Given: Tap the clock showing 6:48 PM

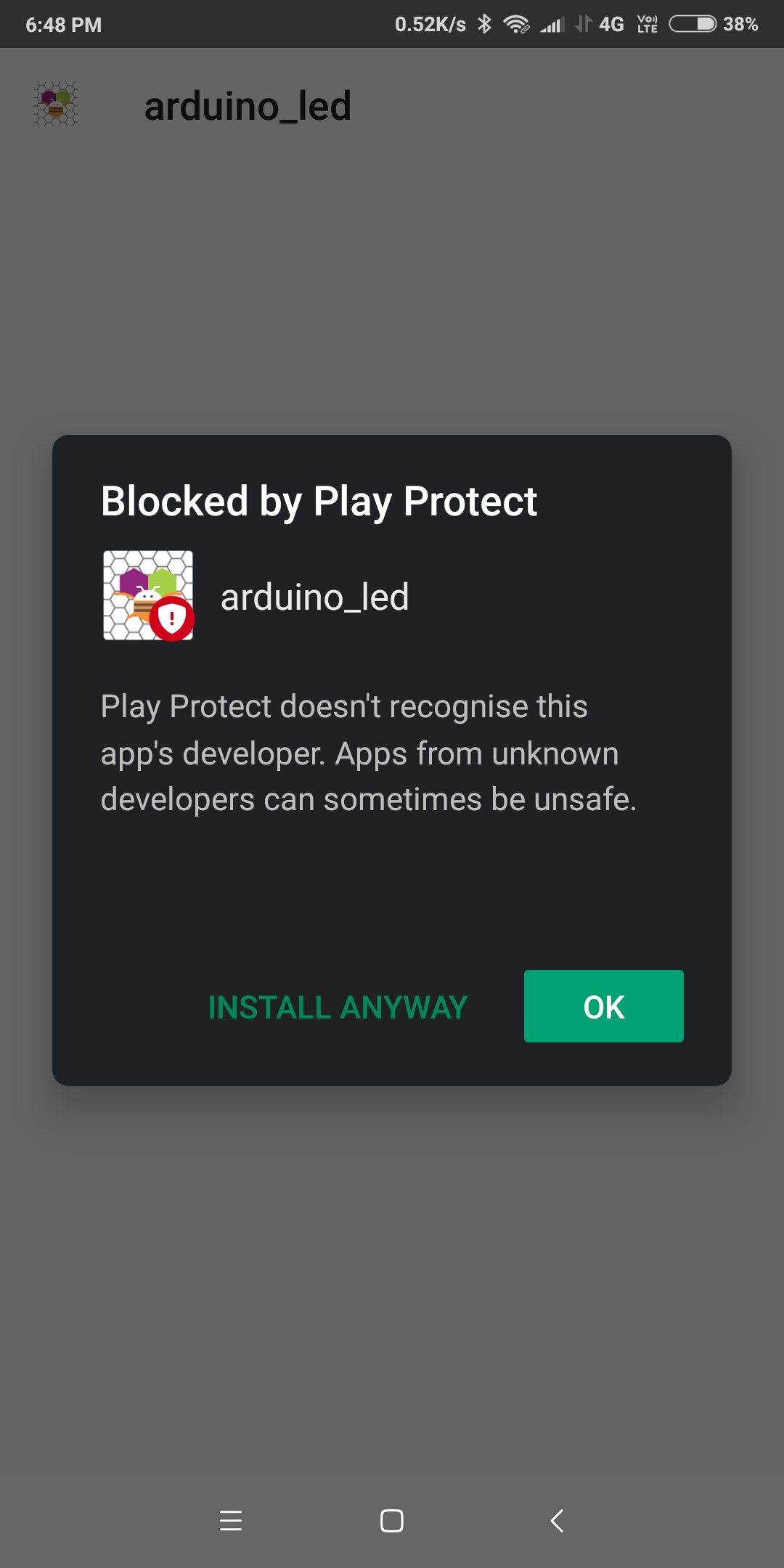Looking at the screenshot, I should 62,23.
